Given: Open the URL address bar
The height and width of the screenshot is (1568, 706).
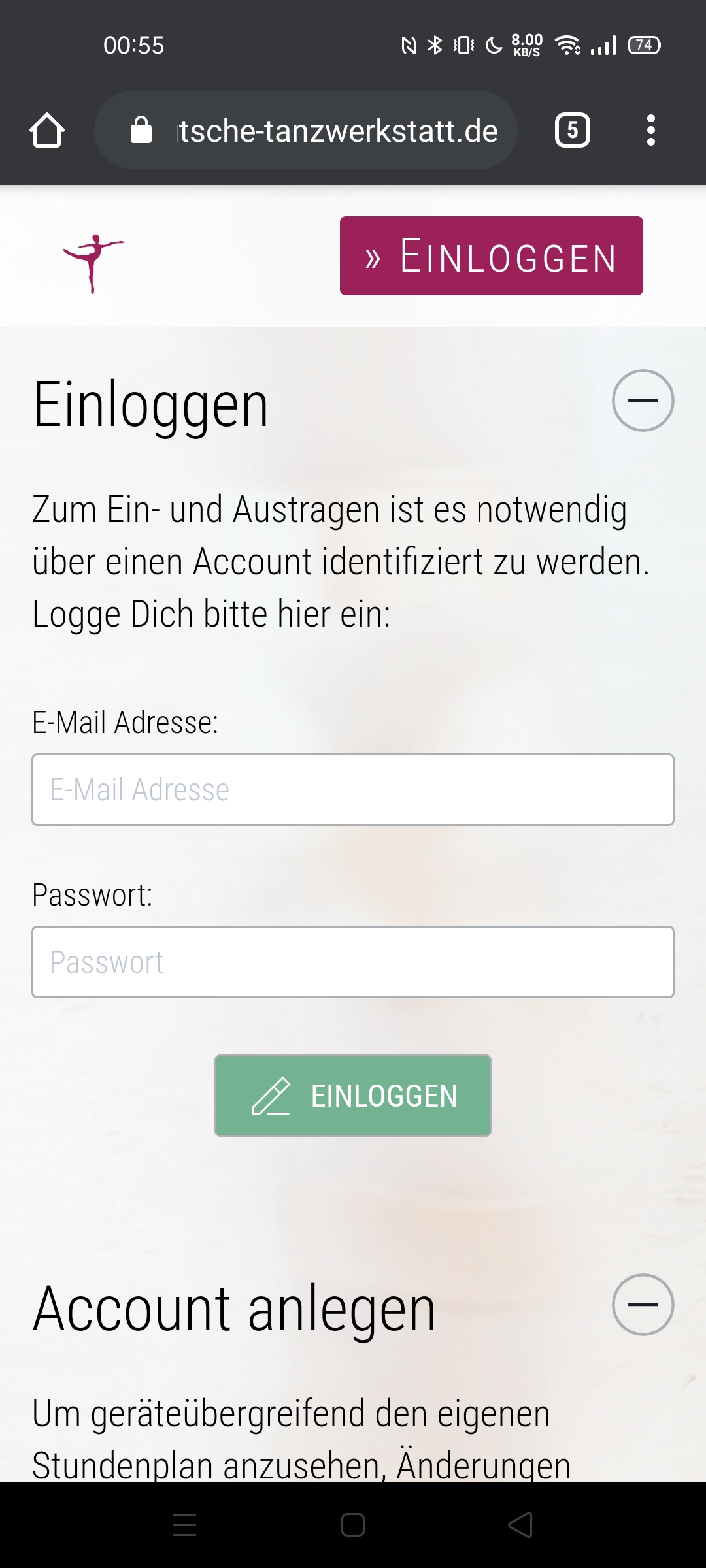Looking at the screenshot, I should click(306, 130).
